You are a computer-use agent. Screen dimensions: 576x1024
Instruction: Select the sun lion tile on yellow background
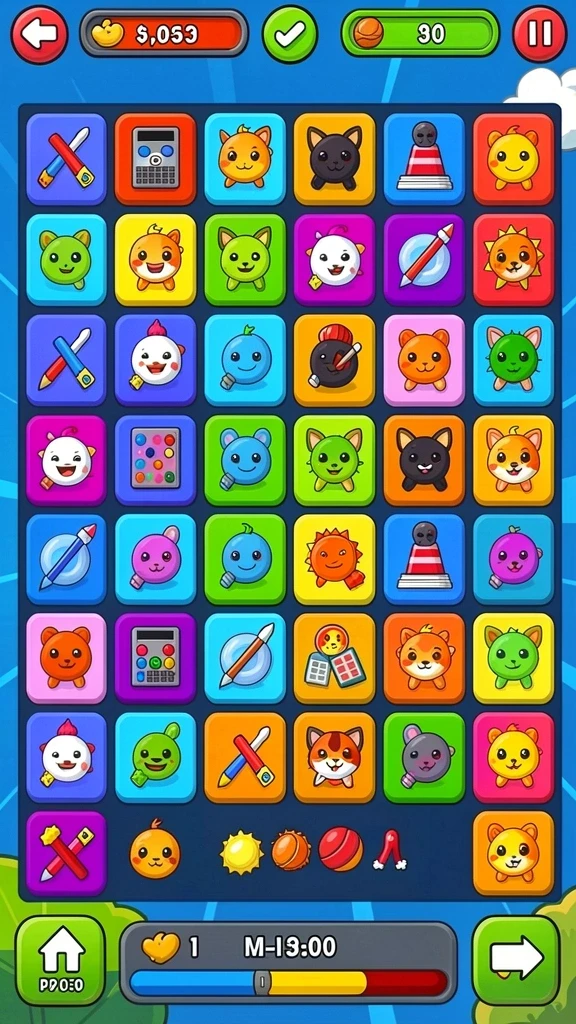coord(334,559)
